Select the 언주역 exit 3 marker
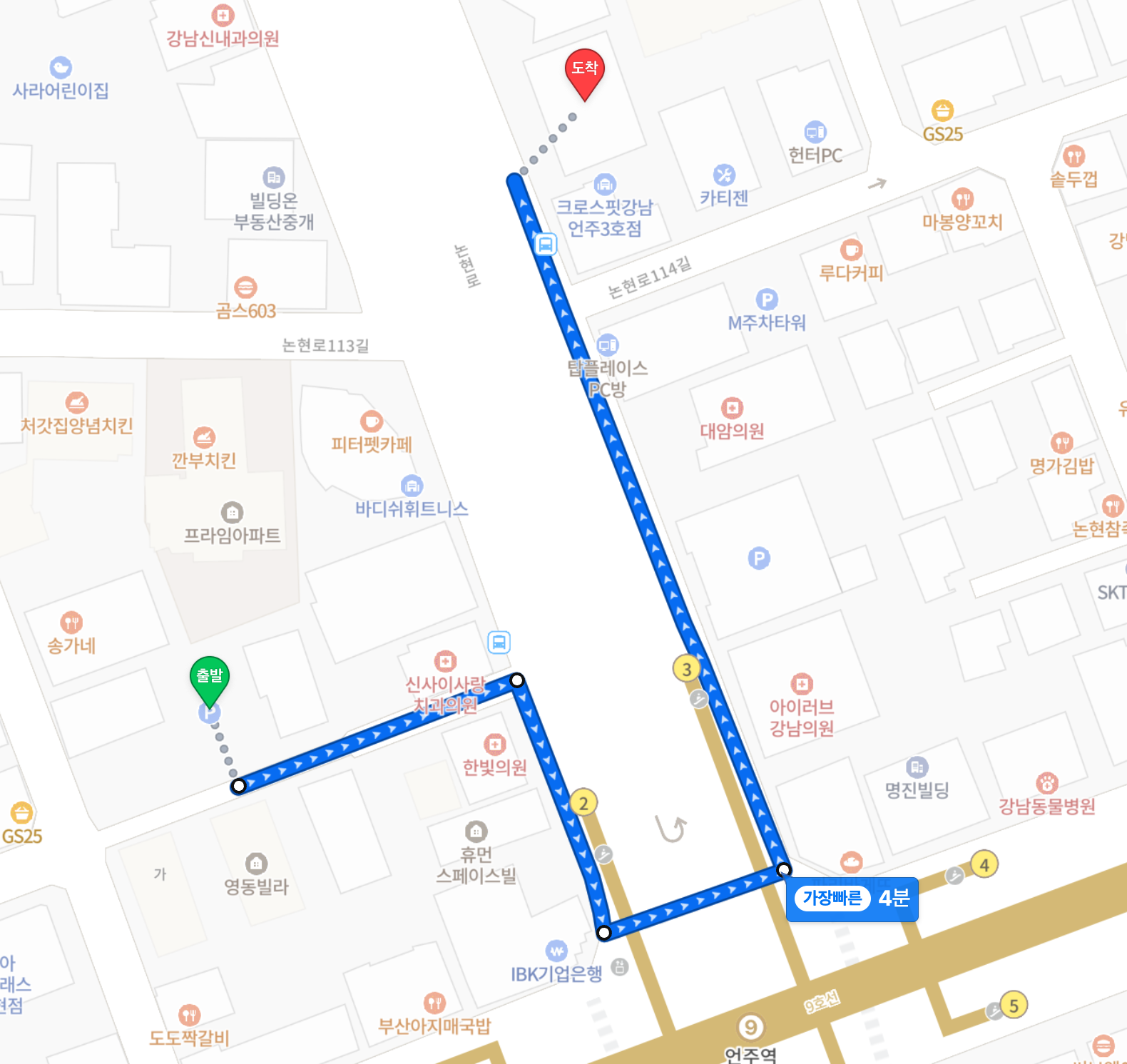The image size is (1127, 1064). 686,669
